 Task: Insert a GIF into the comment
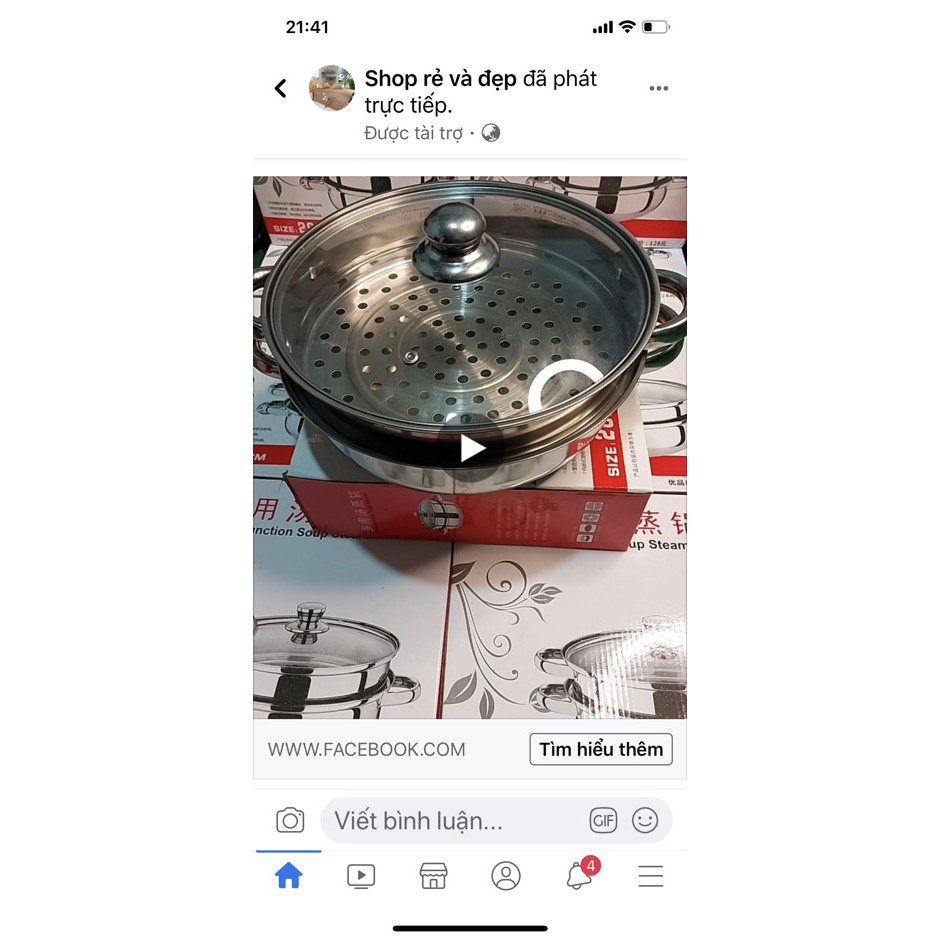(603, 821)
